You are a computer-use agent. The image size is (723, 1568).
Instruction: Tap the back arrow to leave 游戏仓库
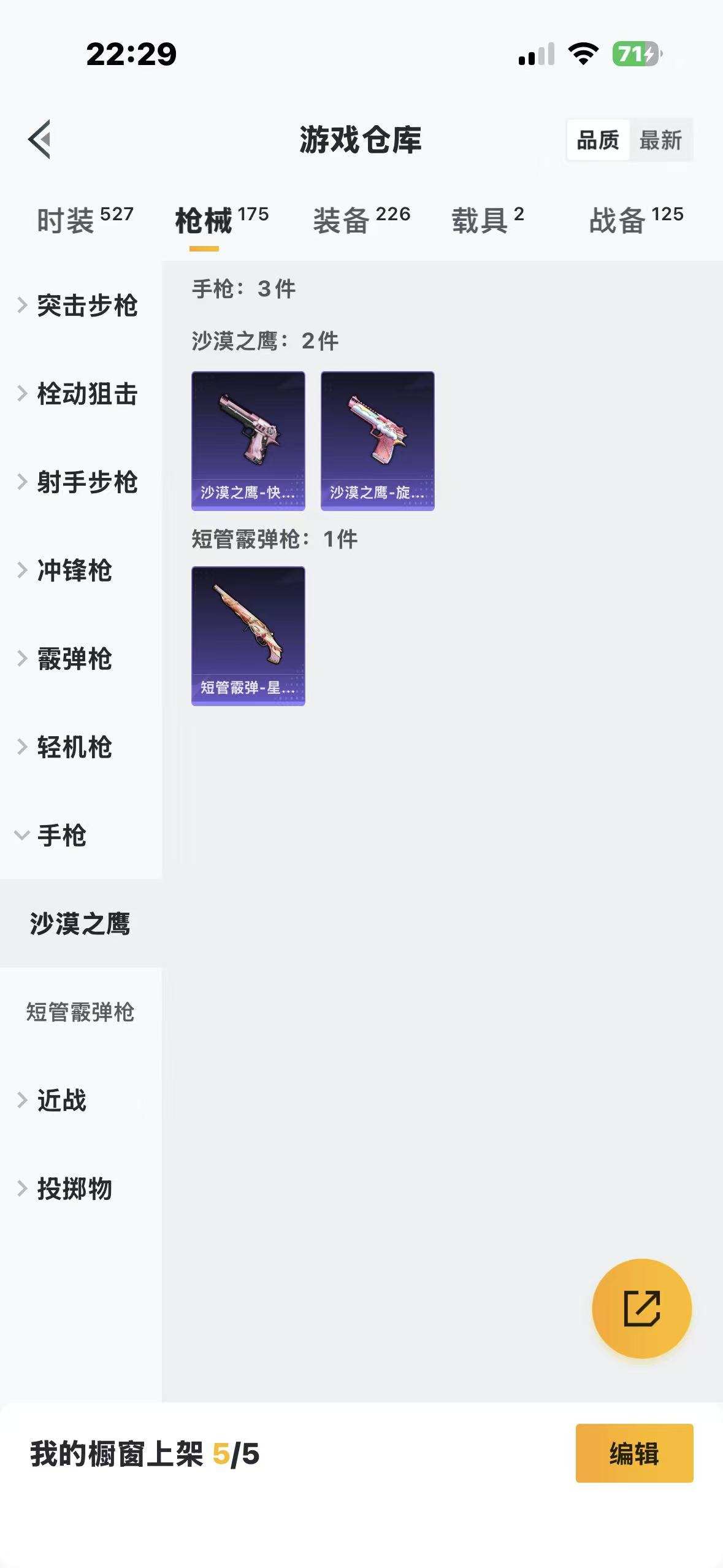point(40,140)
